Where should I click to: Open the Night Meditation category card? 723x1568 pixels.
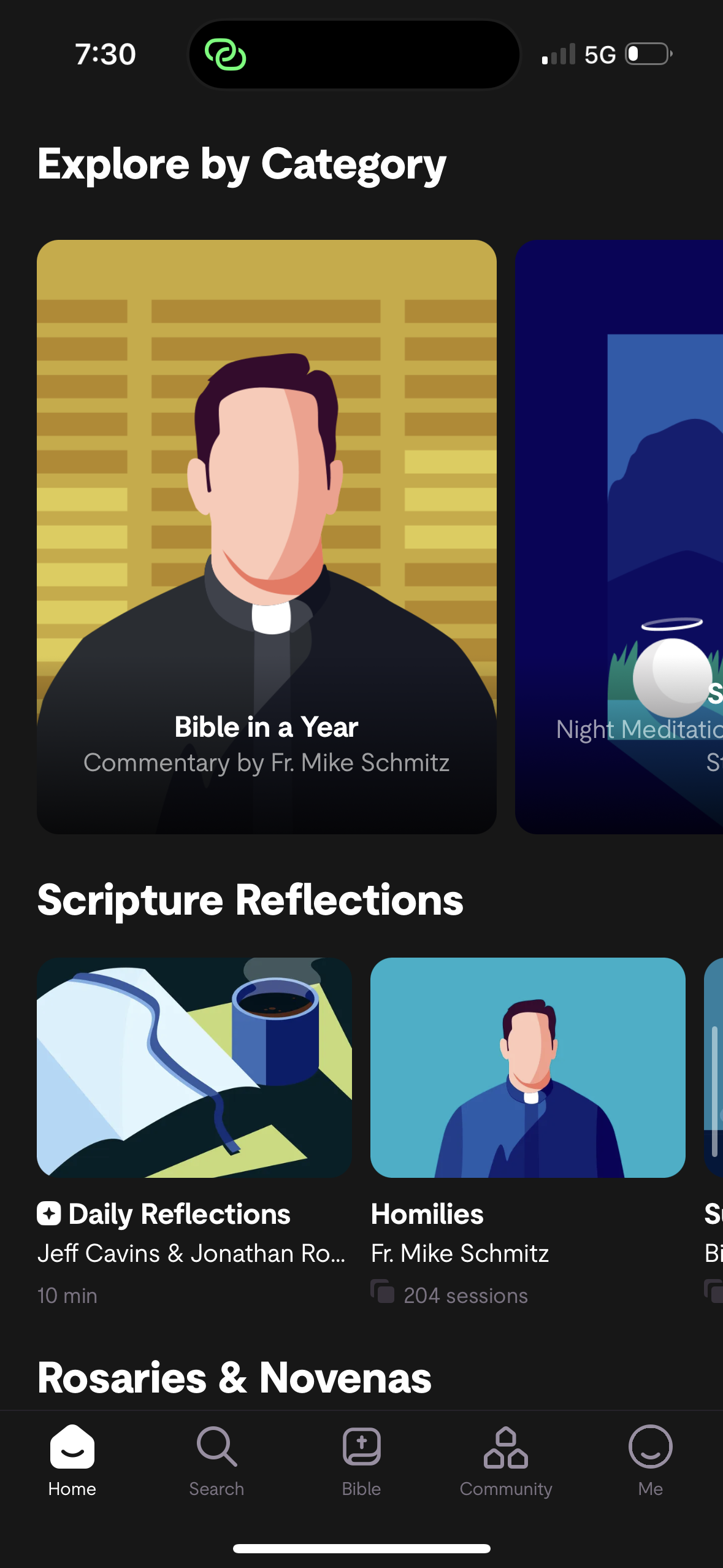point(619,537)
